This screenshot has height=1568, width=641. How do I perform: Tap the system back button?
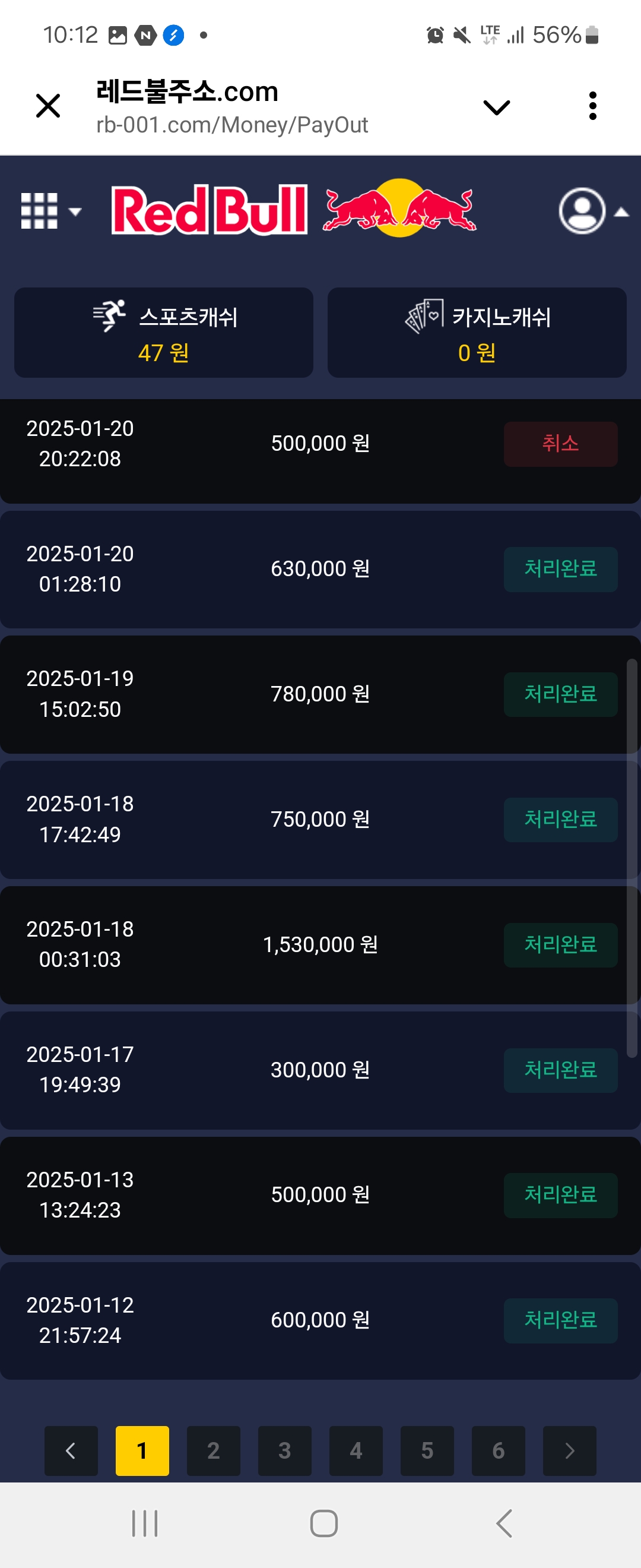coord(503,1523)
